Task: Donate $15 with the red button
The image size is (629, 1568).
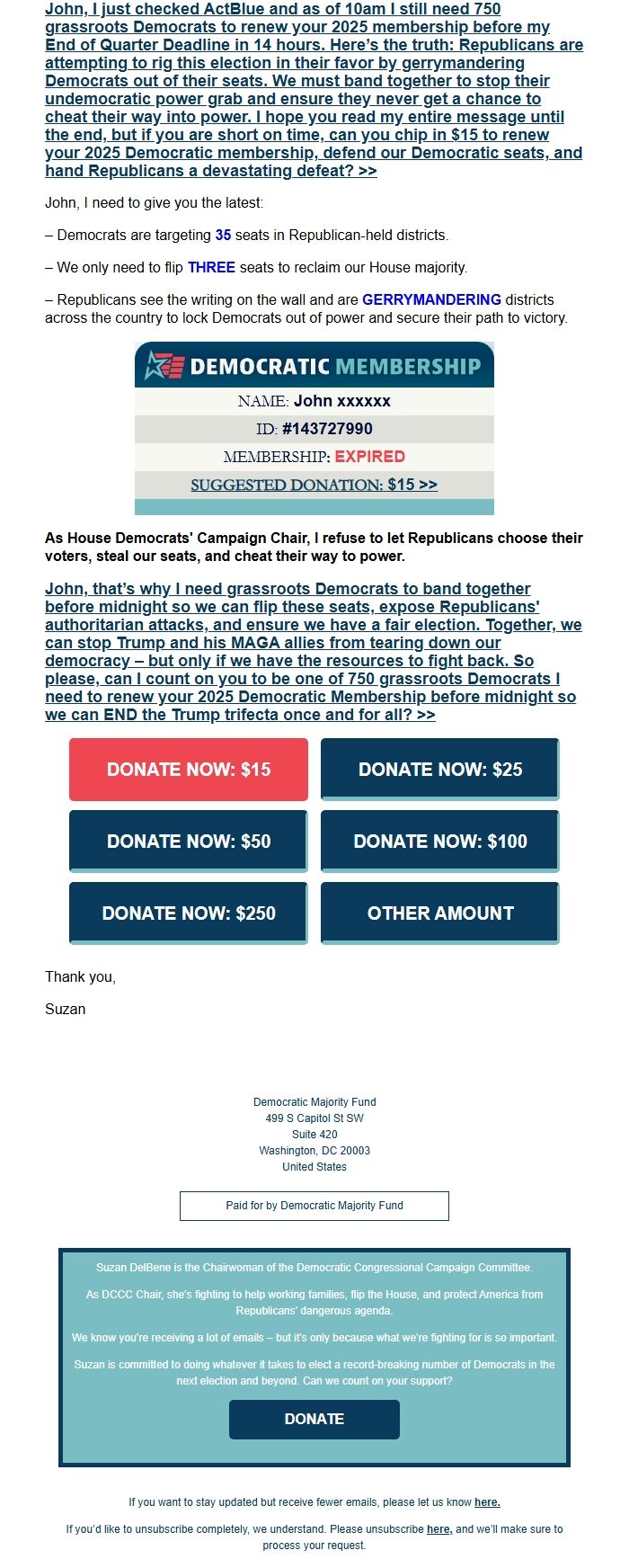Action: point(189,770)
